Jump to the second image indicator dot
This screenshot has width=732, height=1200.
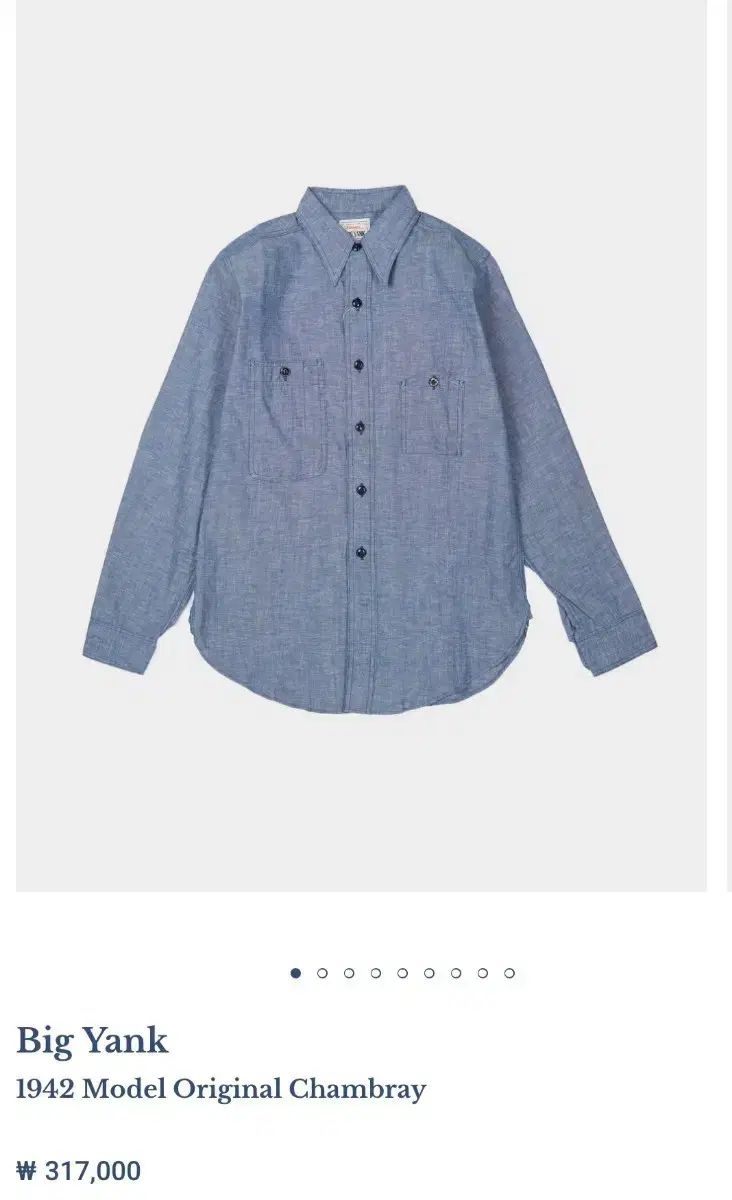click(322, 973)
